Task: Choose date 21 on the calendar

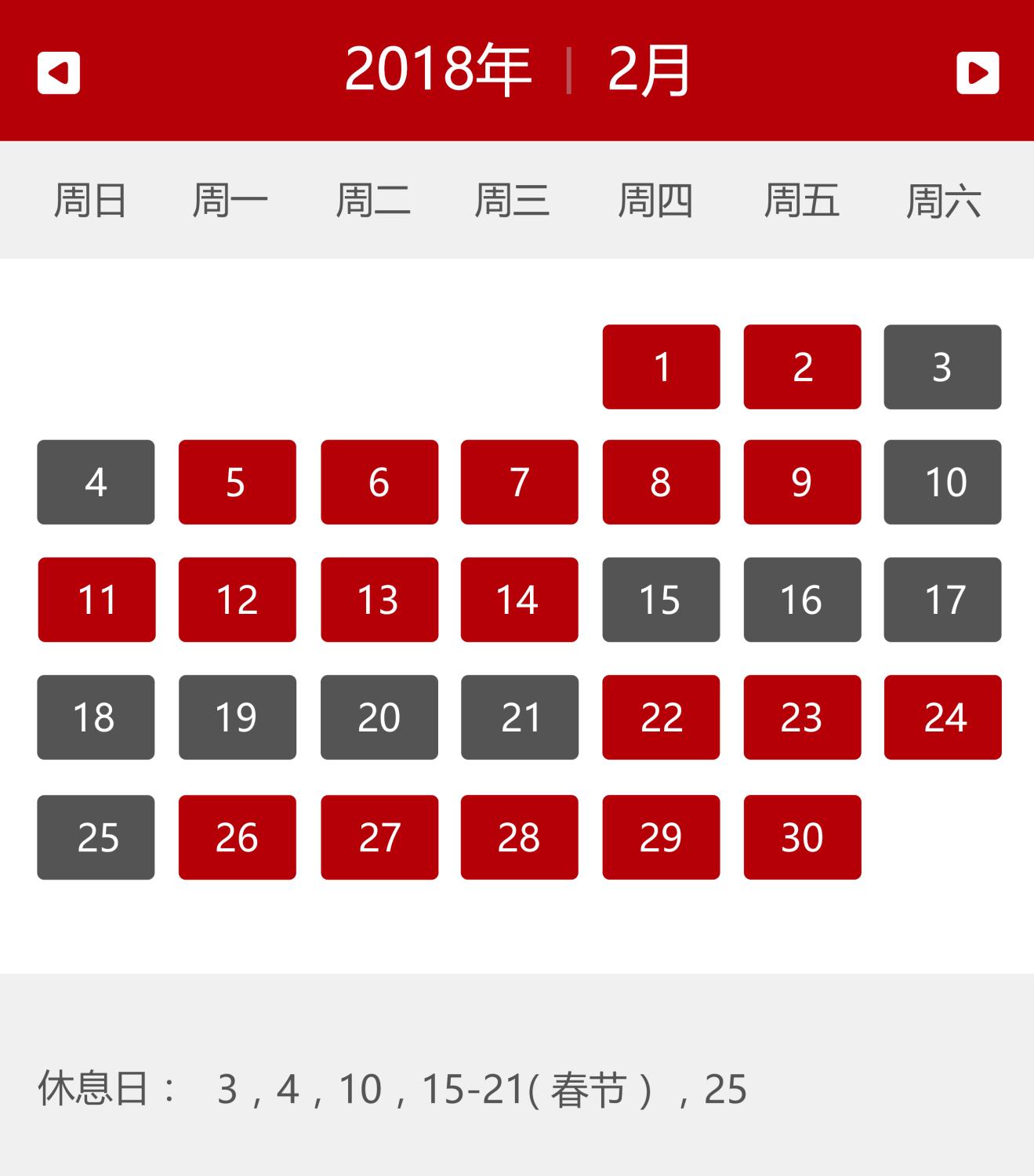Action: click(x=519, y=717)
